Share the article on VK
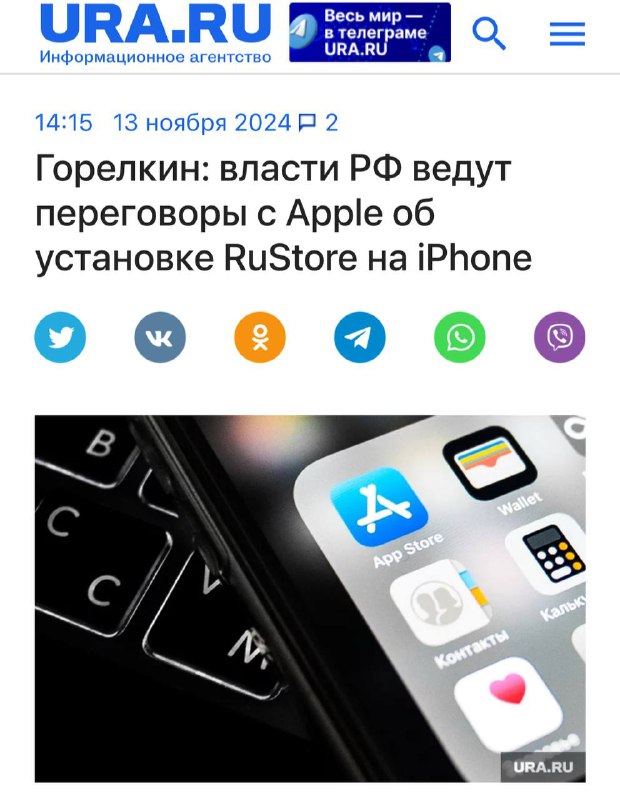Viewport: 620px width, 800px height. coord(160,337)
